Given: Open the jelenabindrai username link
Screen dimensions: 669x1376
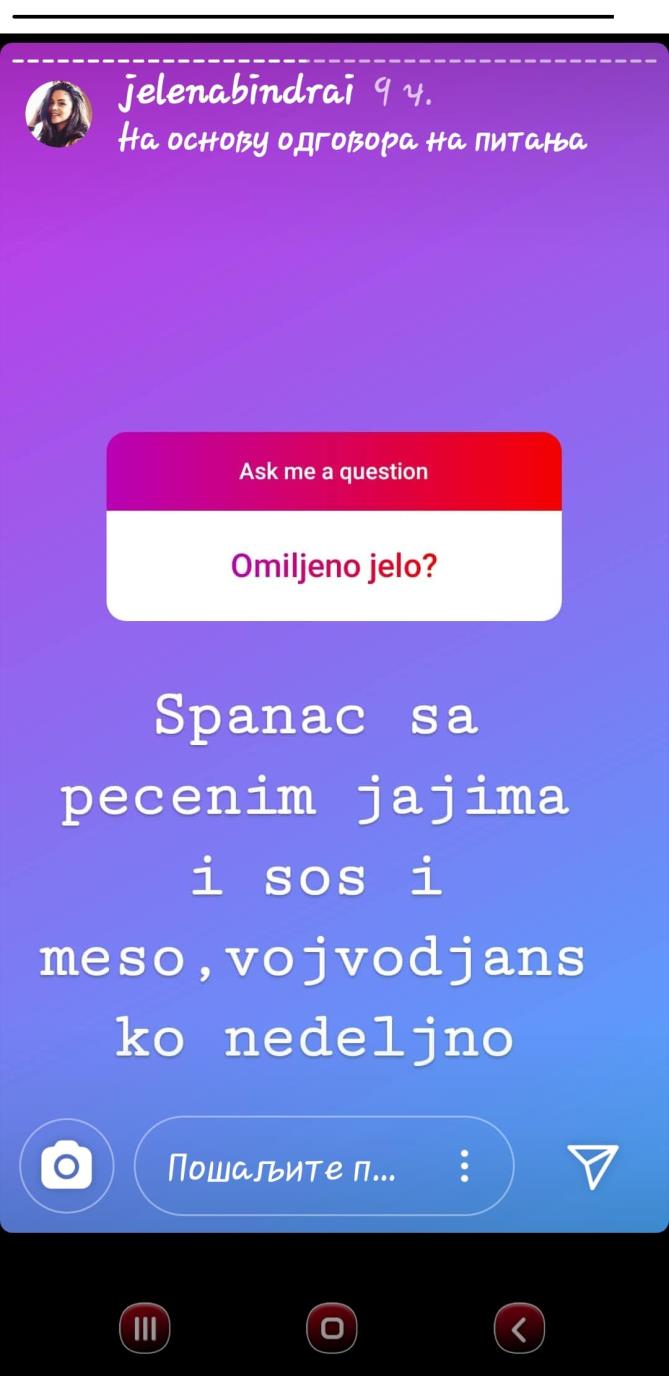Looking at the screenshot, I should (x=236, y=95).
